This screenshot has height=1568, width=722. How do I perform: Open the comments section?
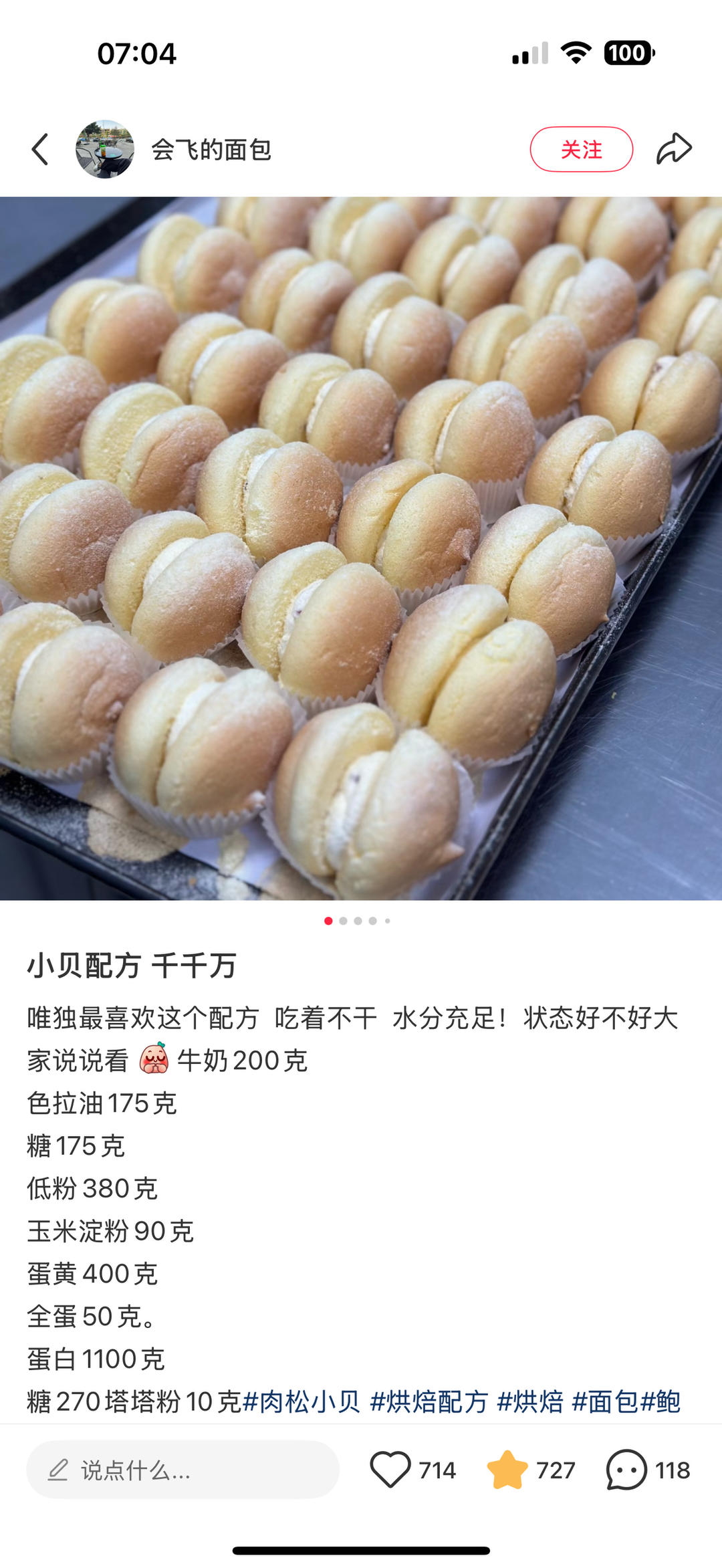click(626, 1470)
